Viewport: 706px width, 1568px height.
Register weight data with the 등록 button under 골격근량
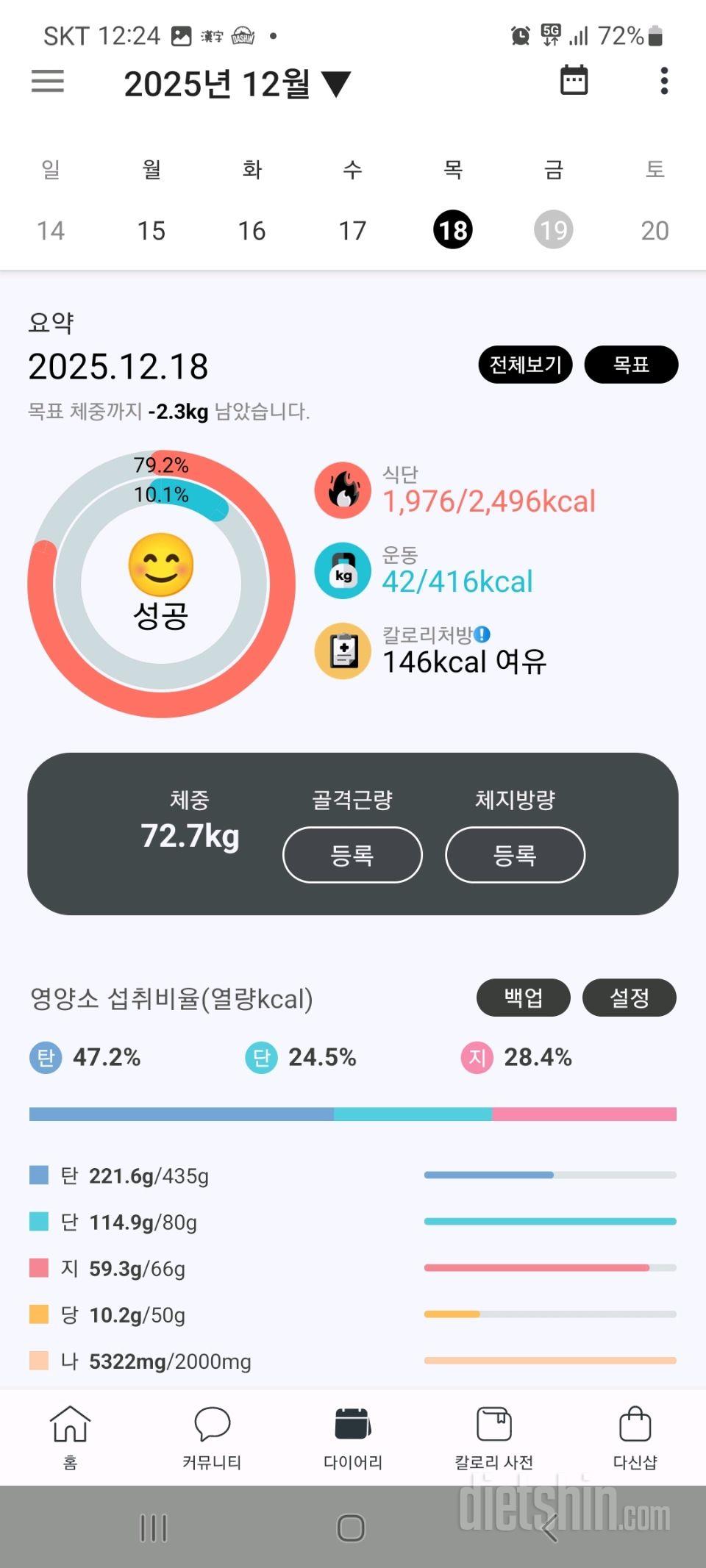[352, 855]
